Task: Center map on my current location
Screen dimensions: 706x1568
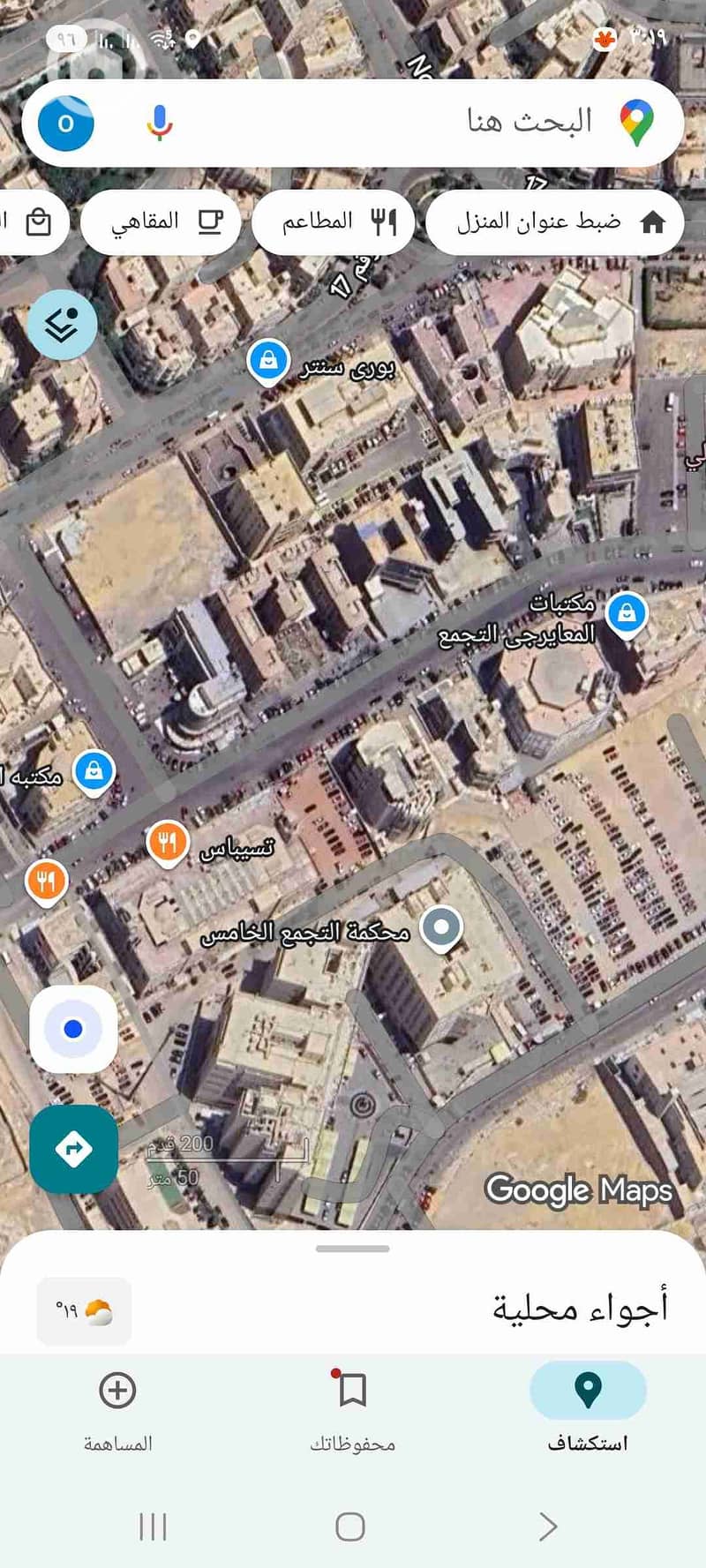Action: pyautogui.click(x=73, y=1029)
